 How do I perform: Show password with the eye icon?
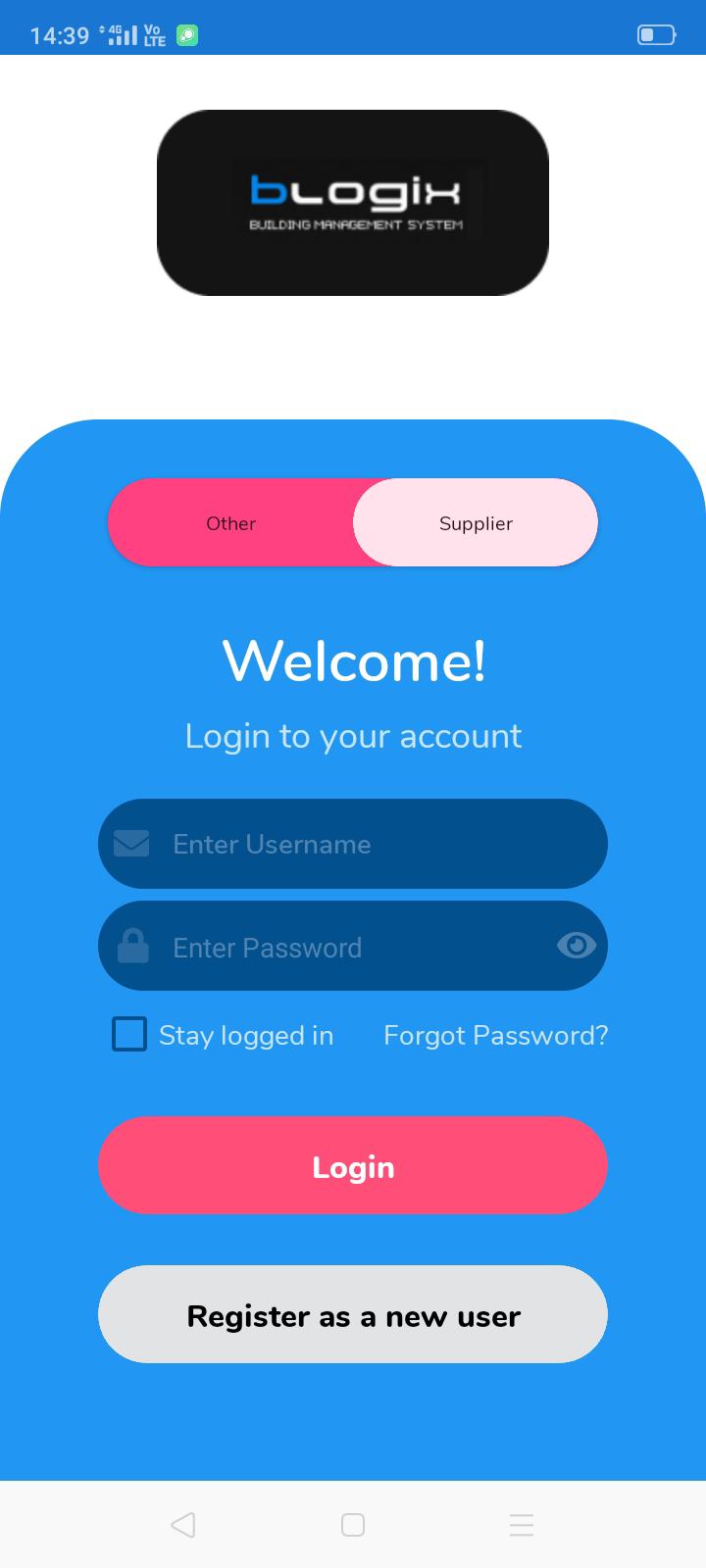point(576,946)
